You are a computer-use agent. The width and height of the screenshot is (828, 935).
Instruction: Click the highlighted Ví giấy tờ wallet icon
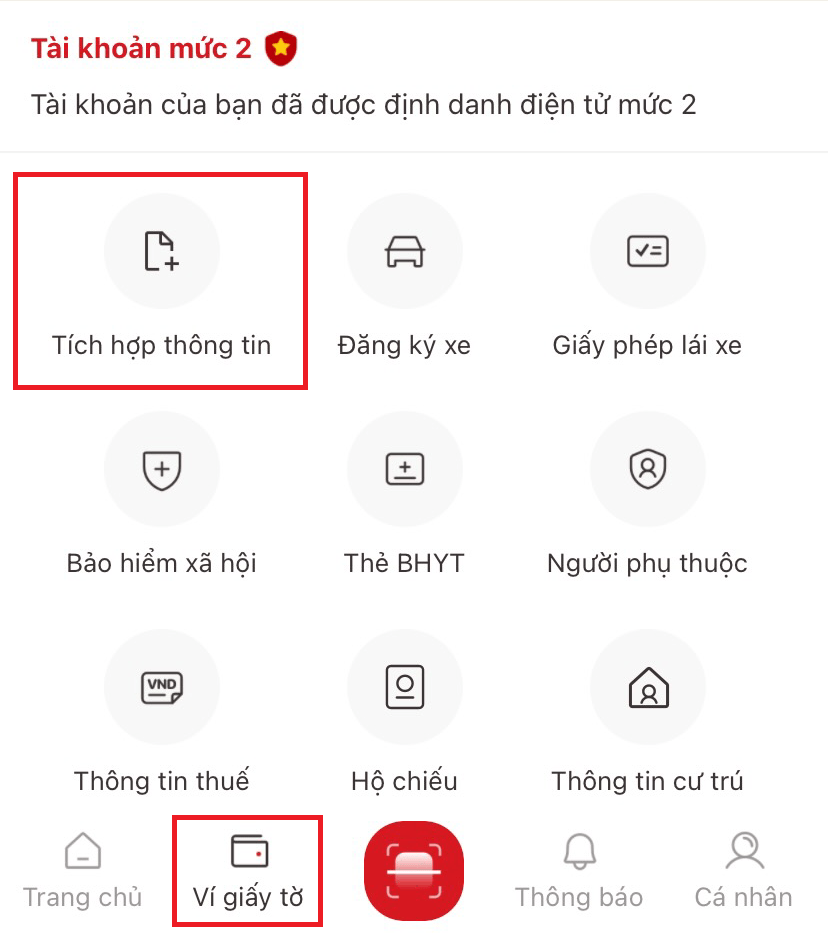[247, 851]
